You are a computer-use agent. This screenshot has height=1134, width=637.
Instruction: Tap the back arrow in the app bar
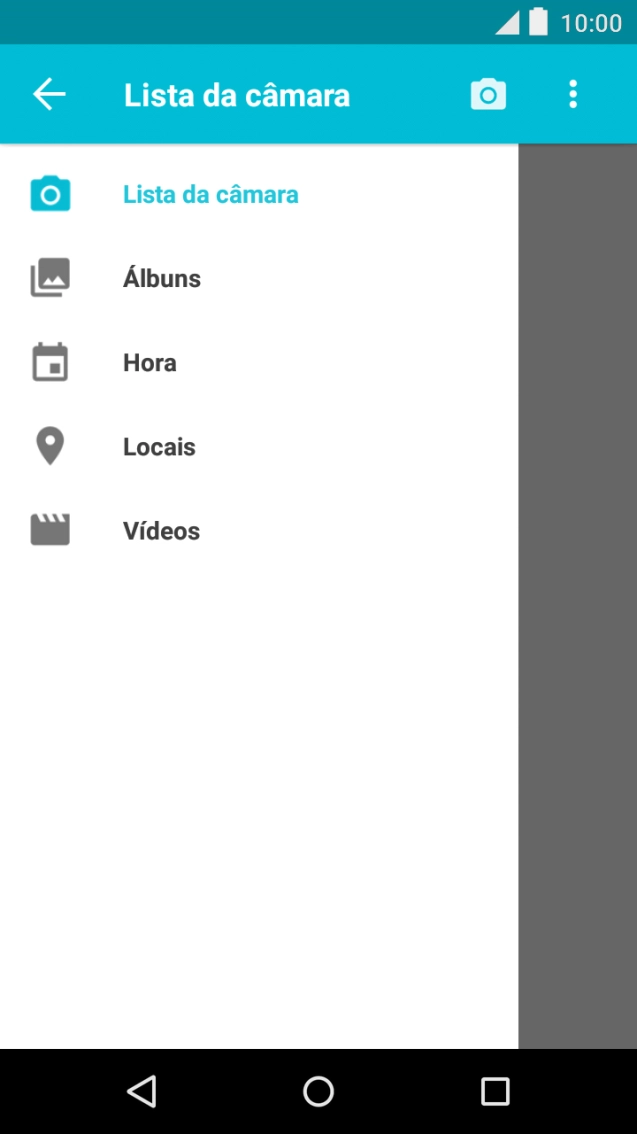coord(49,95)
